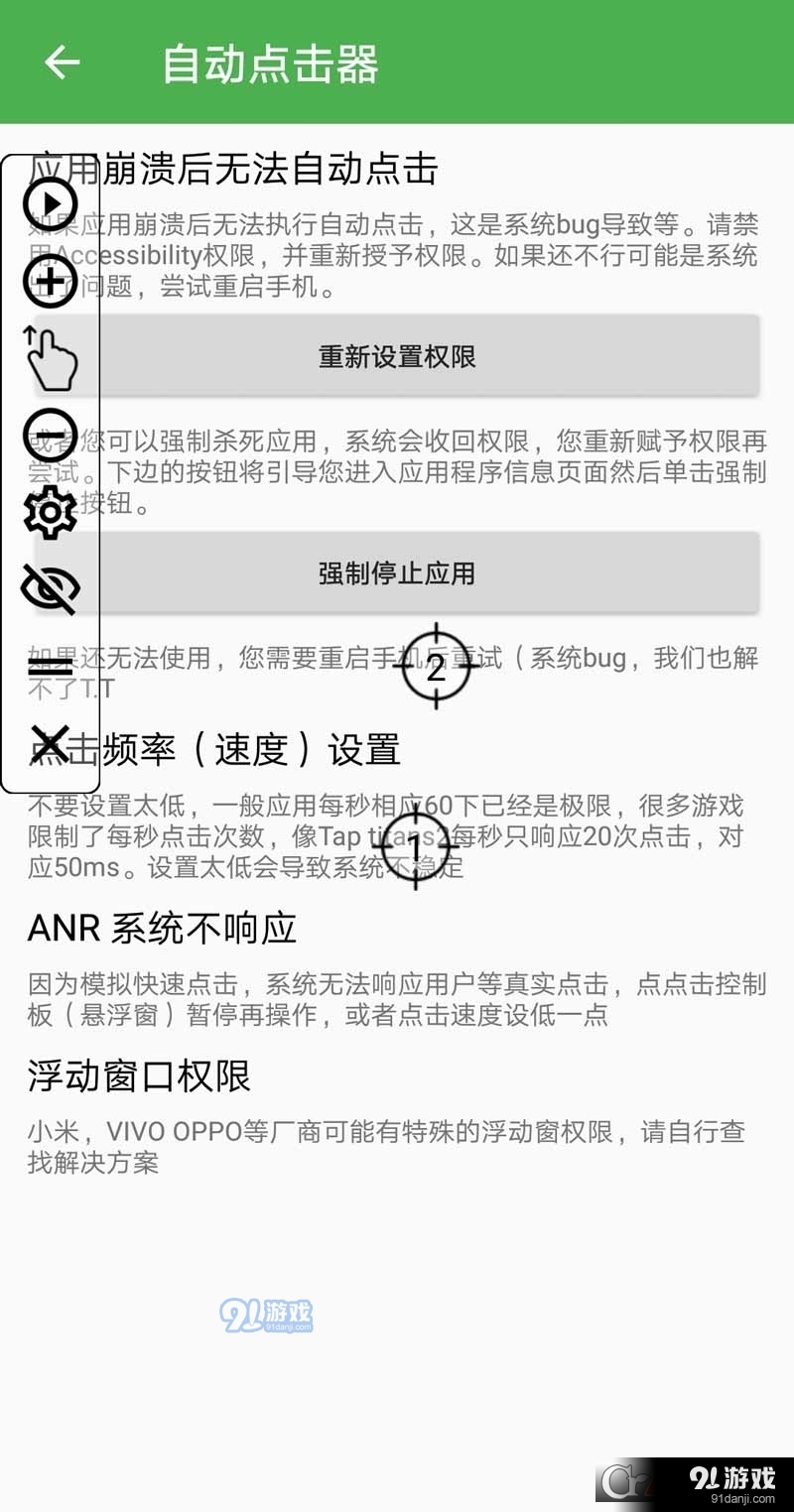Tap the back arrow in the title bar
This screenshot has height=1512, width=794.
[x=62, y=62]
